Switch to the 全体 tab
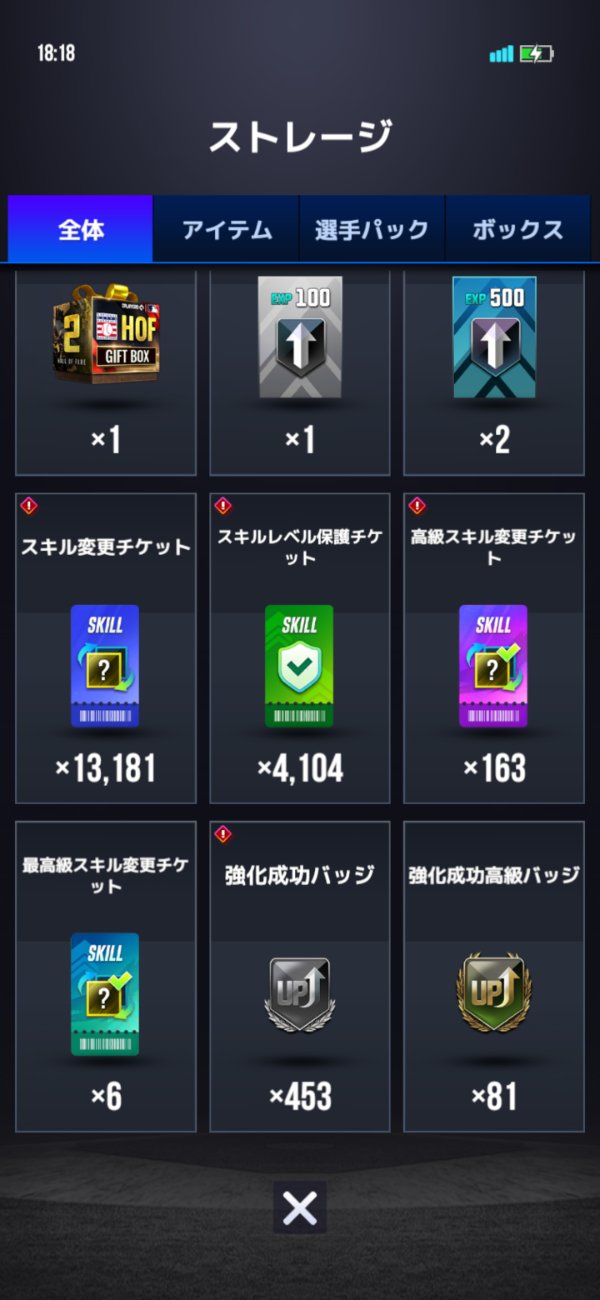Viewport: 600px width, 1300px height. [x=81, y=229]
